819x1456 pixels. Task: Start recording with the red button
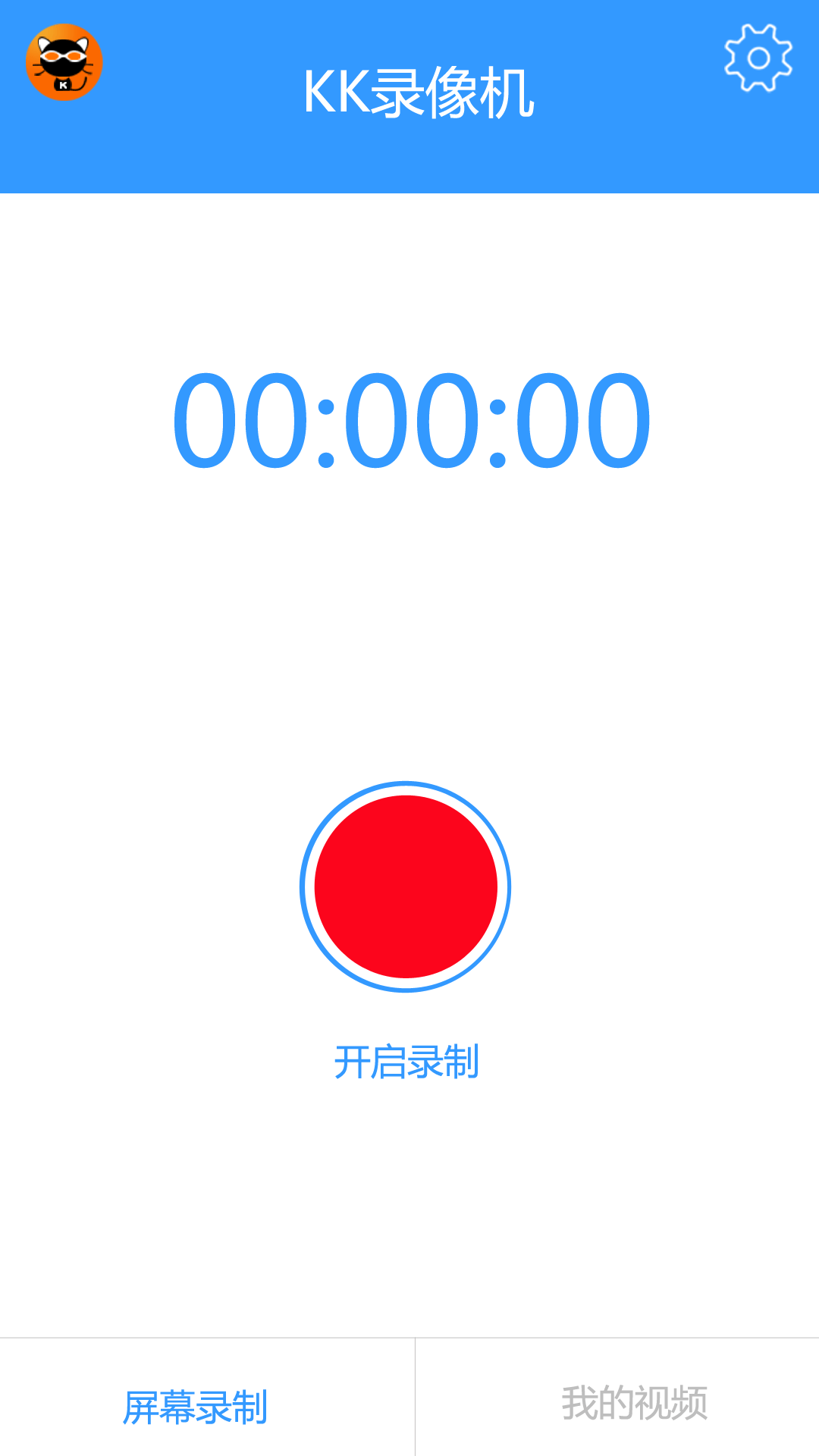406,886
